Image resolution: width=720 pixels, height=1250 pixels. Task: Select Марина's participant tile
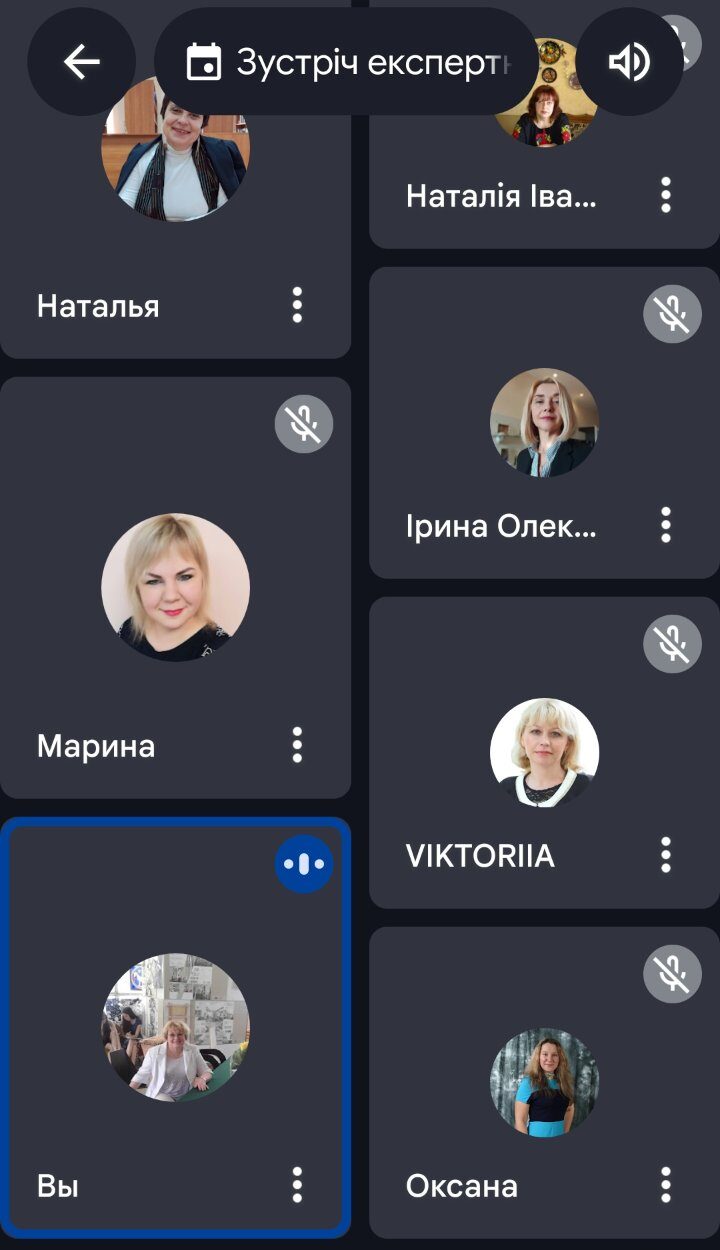pyautogui.click(x=175, y=588)
